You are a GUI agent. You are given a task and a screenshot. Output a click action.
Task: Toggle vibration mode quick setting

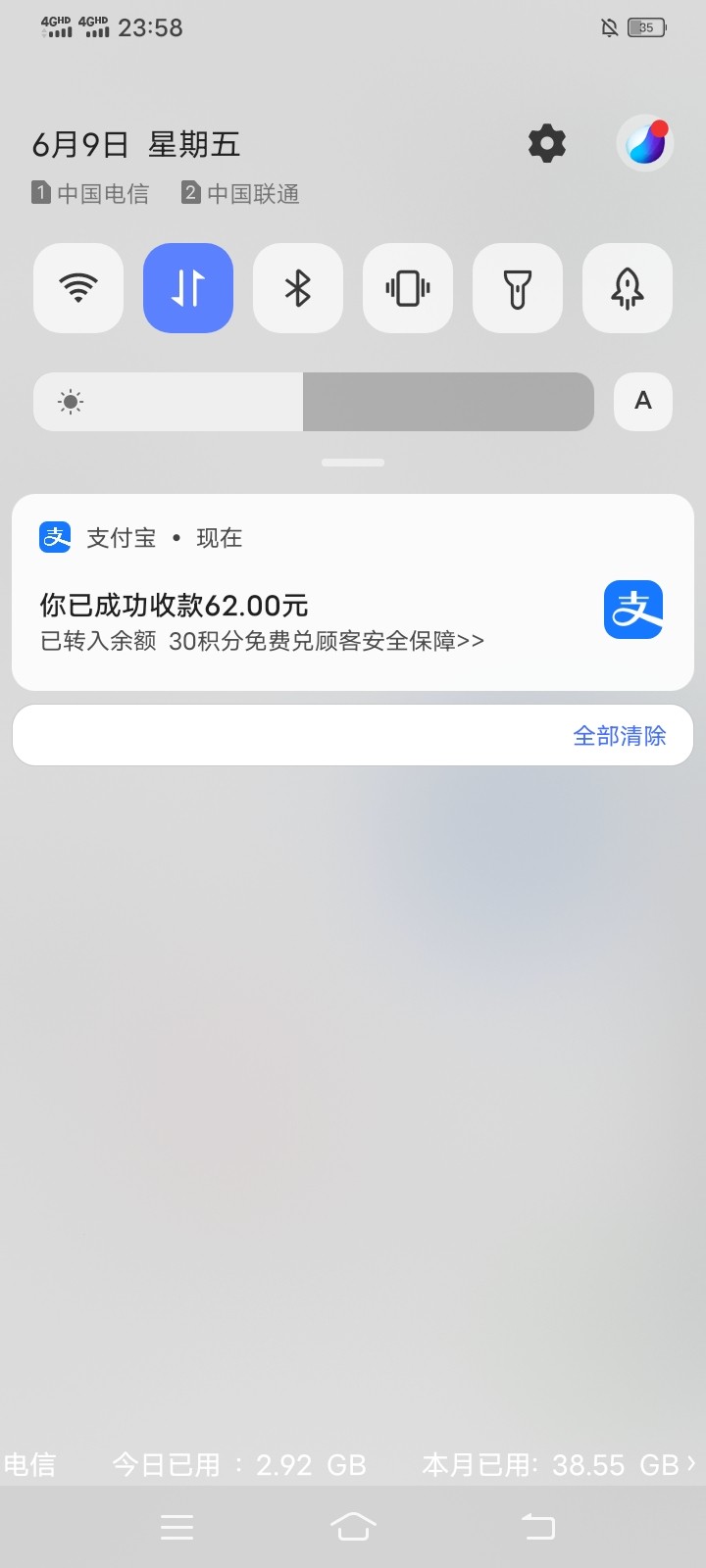407,288
